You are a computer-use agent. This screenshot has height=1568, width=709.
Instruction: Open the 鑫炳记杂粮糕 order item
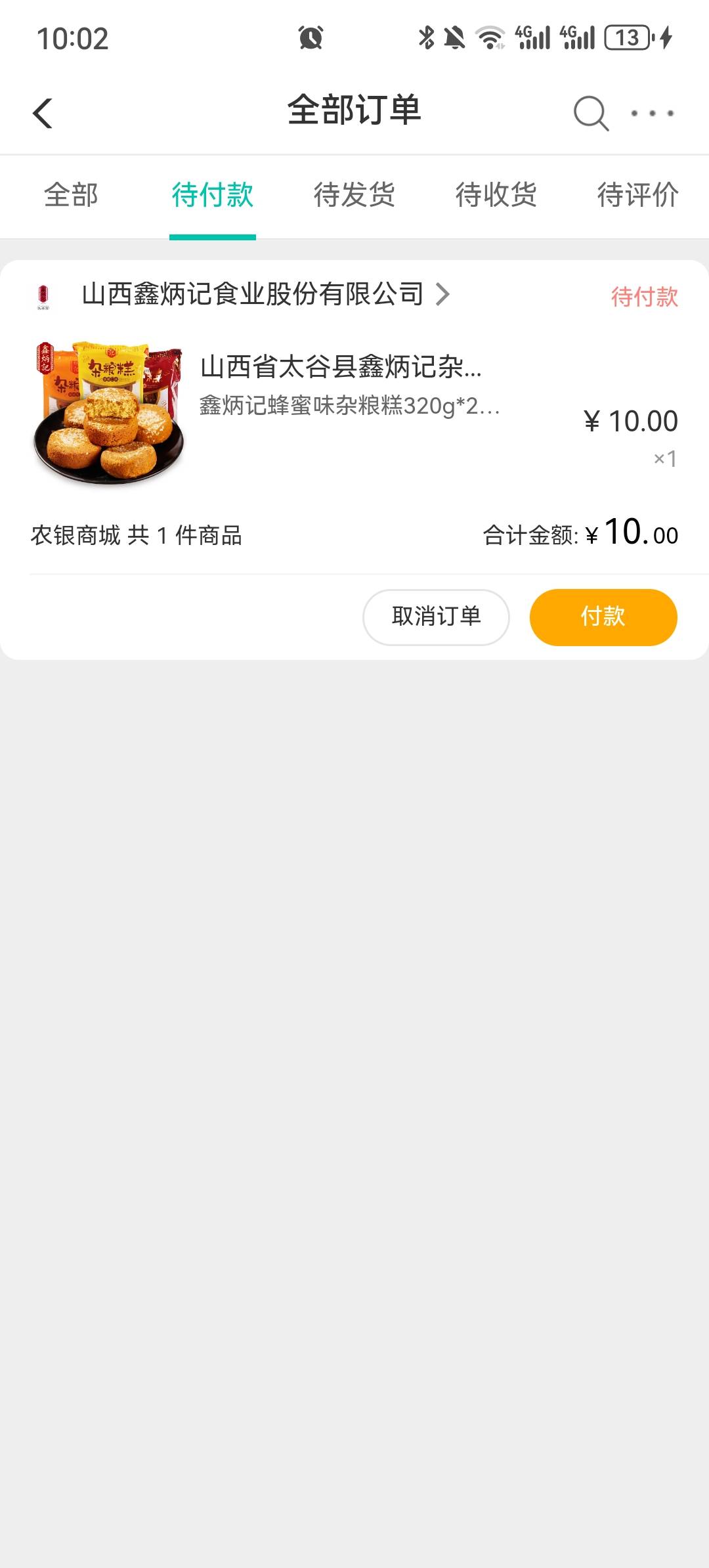pyautogui.click(x=354, y=414)
